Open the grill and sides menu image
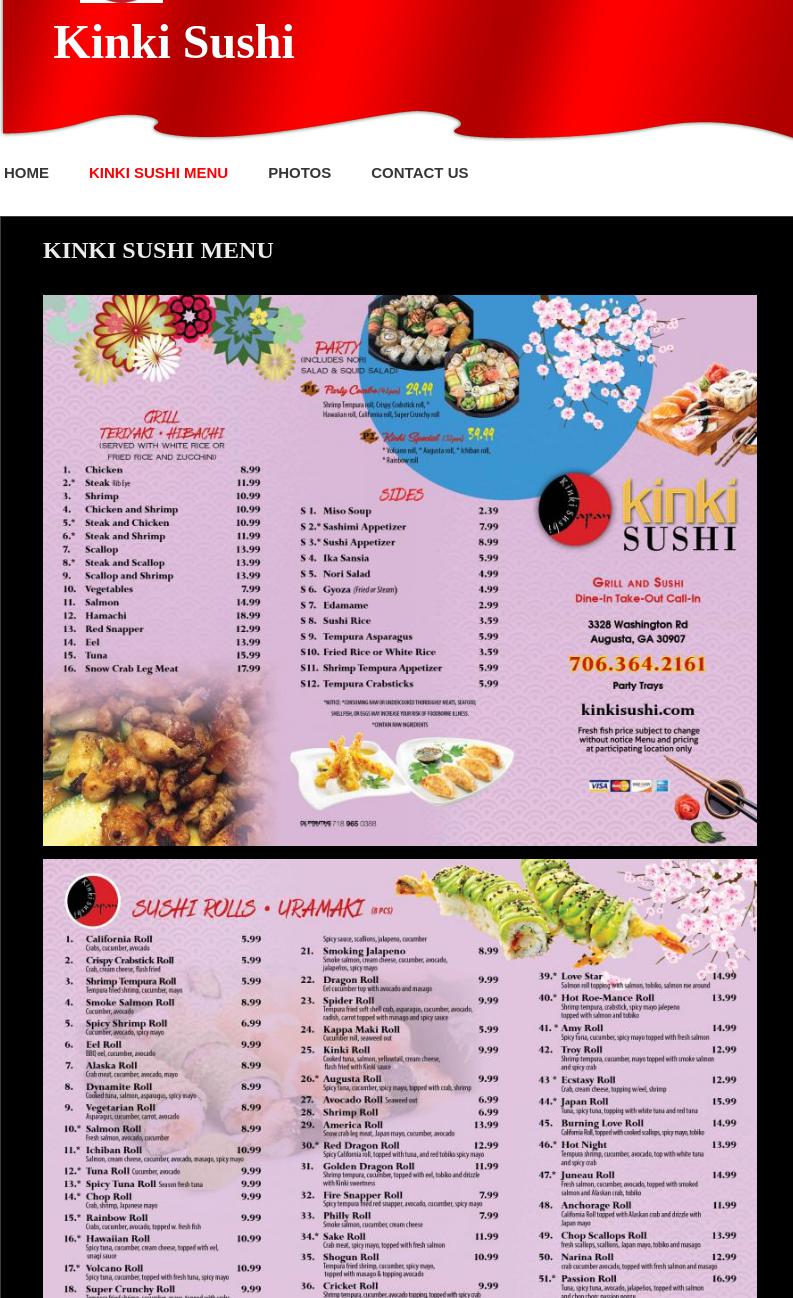Image resolution: width=793 pixels, height=1298 pixels. coord(400,570)
